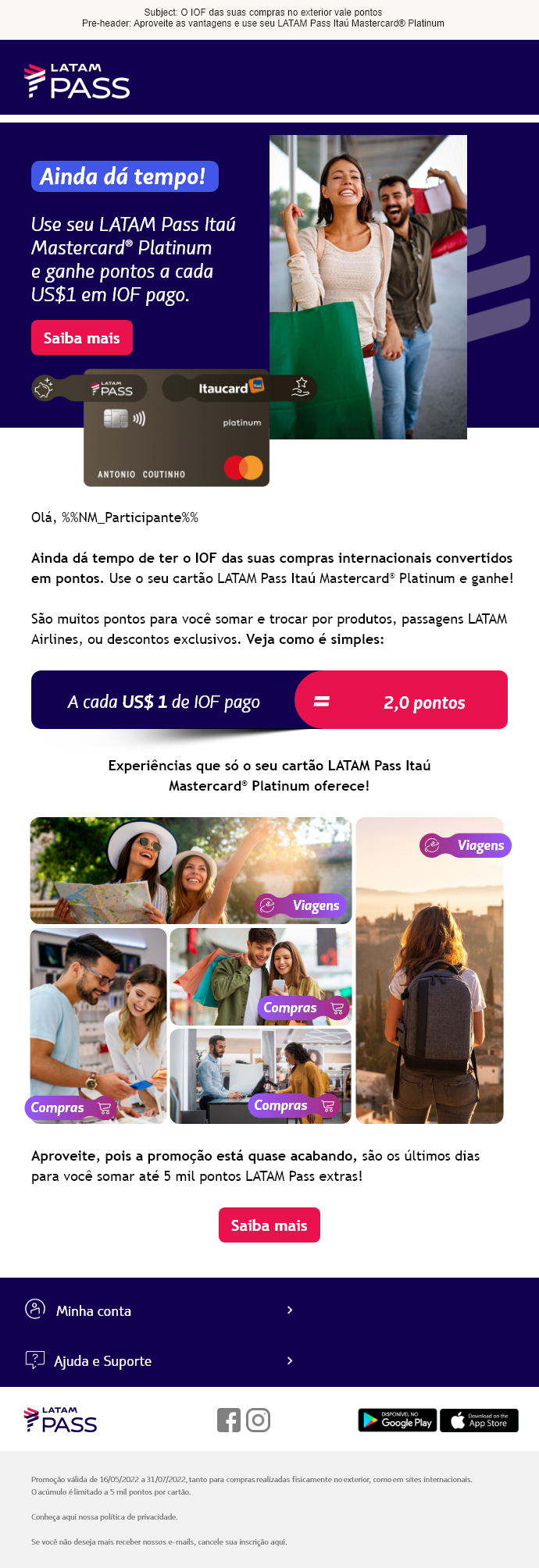Tap Saiba mais under the Ainda dá tempo banner
The width and height of the screenshot is (539, 1568).
pyautogui.click(x=82, y=338)
